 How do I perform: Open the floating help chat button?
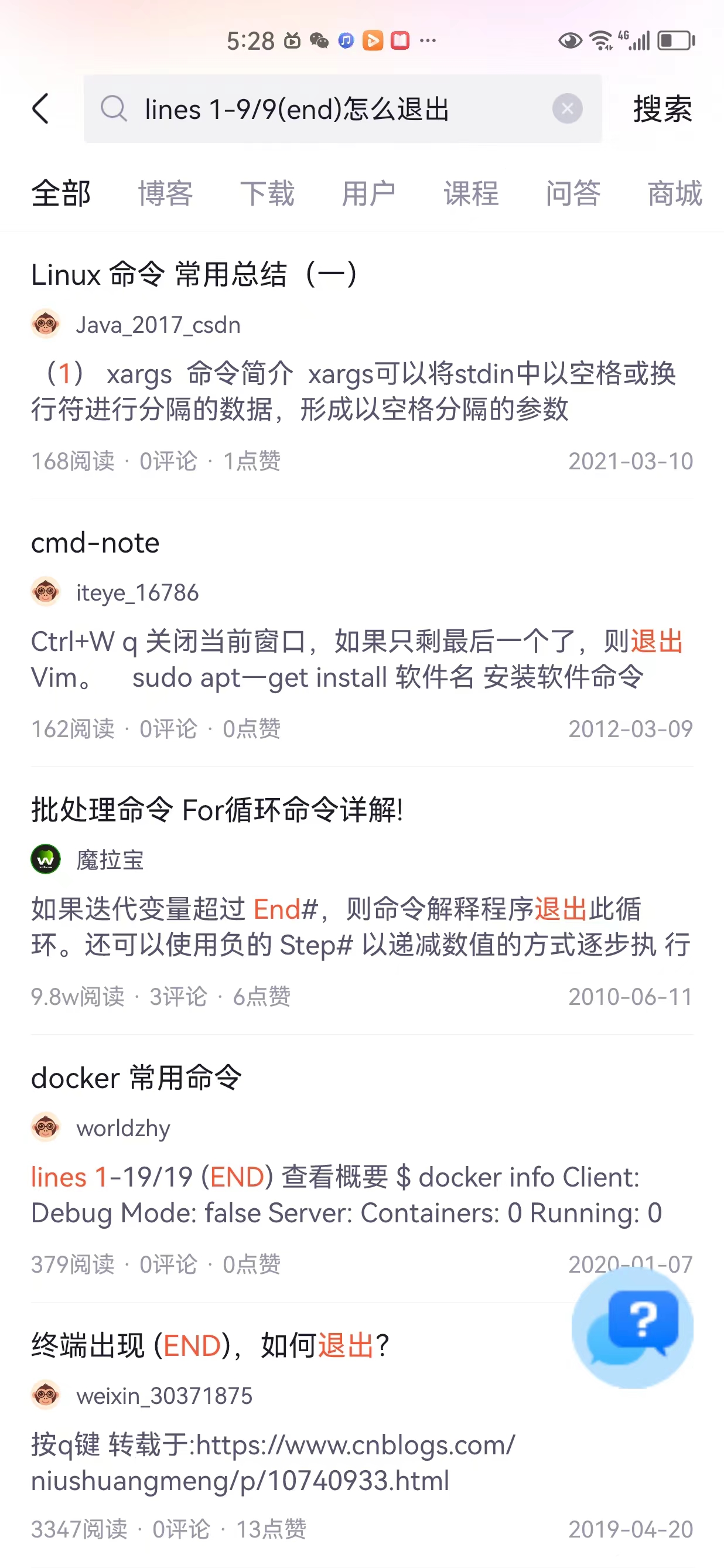tap(633, 1327)
